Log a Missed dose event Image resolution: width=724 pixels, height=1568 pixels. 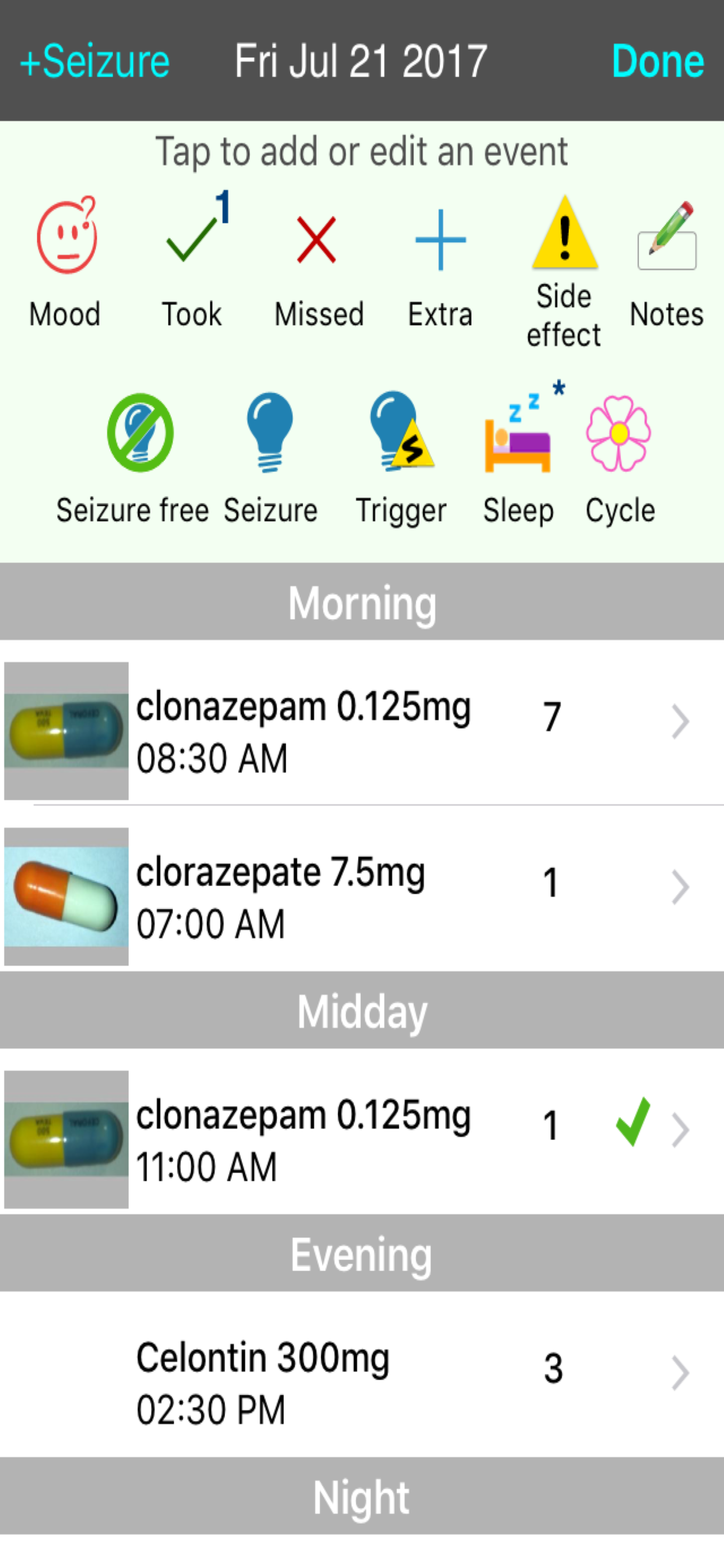318,262
